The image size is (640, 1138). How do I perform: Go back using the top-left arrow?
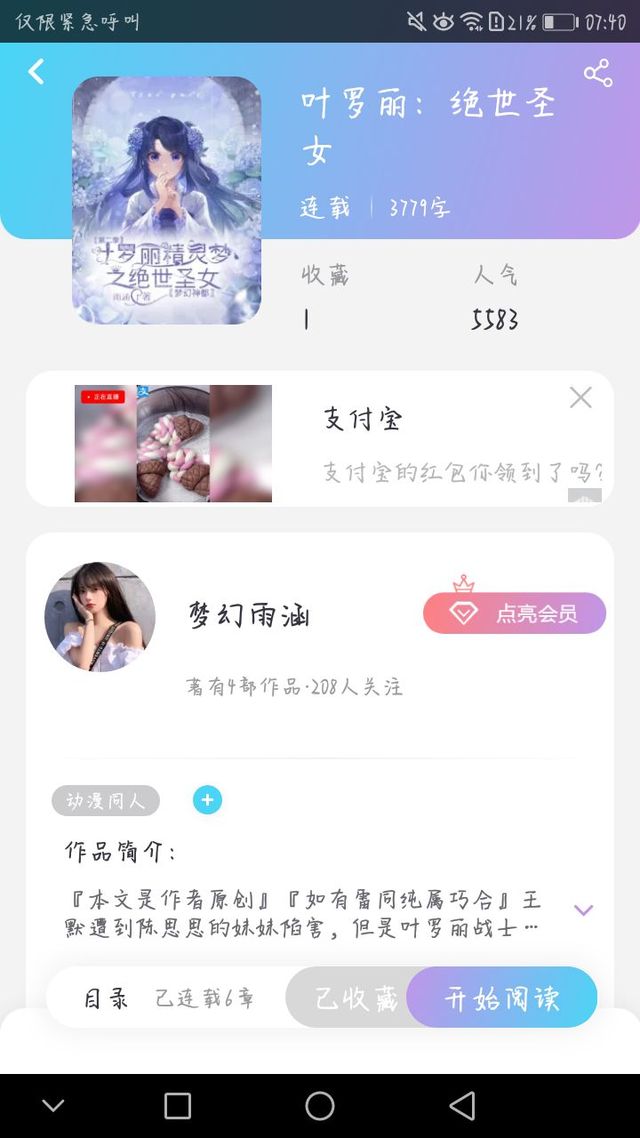(37, 72)
